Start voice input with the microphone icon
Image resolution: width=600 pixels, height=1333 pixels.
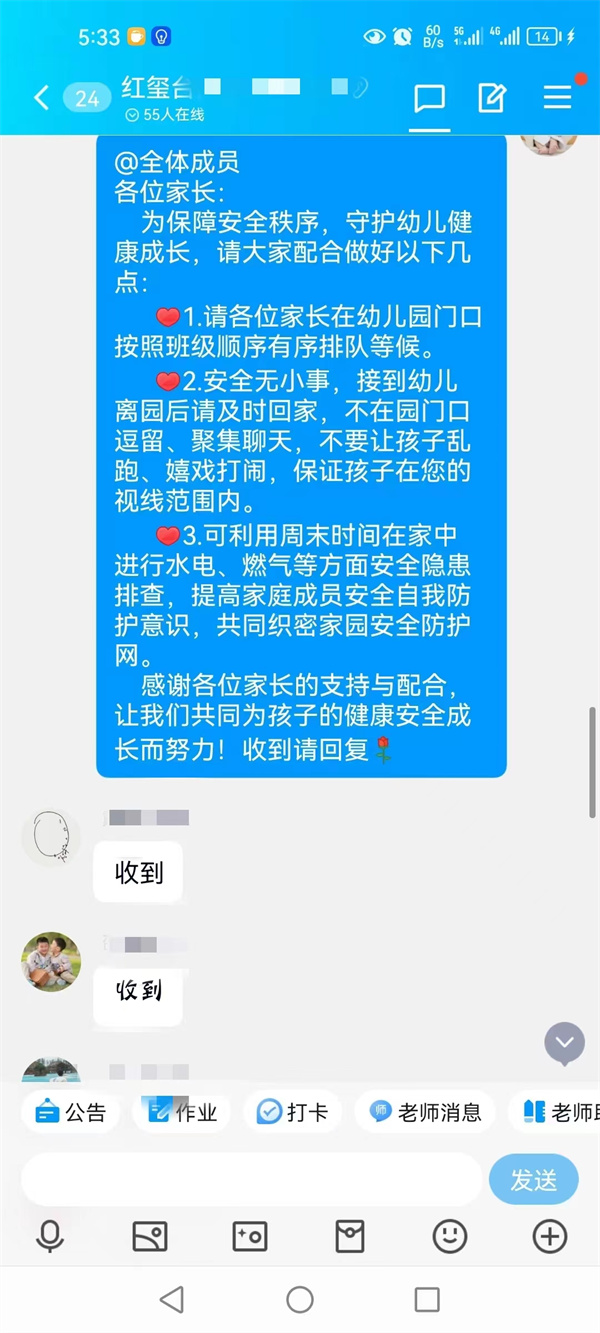[50, 1237]
